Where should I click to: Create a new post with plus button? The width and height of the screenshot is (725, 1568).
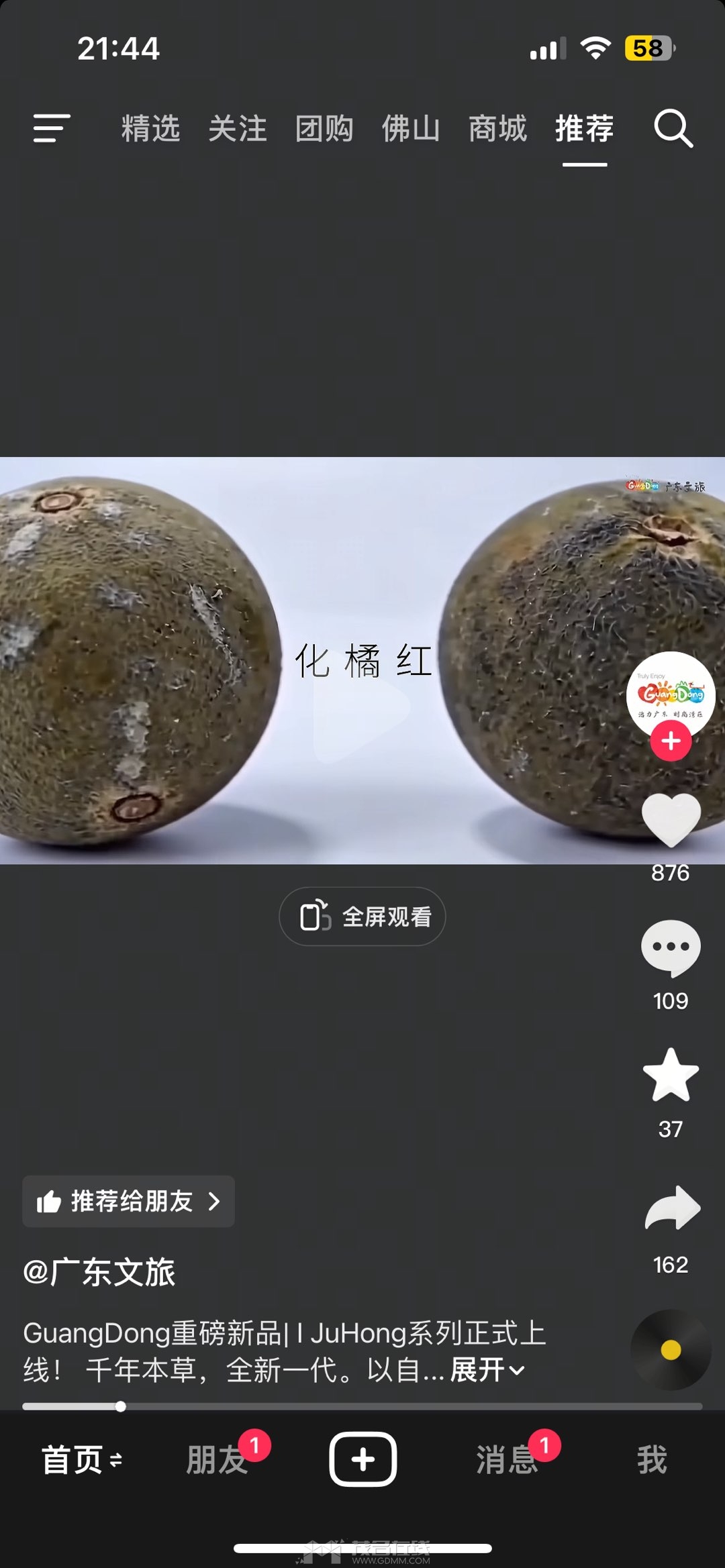[x=362, y=1459]
